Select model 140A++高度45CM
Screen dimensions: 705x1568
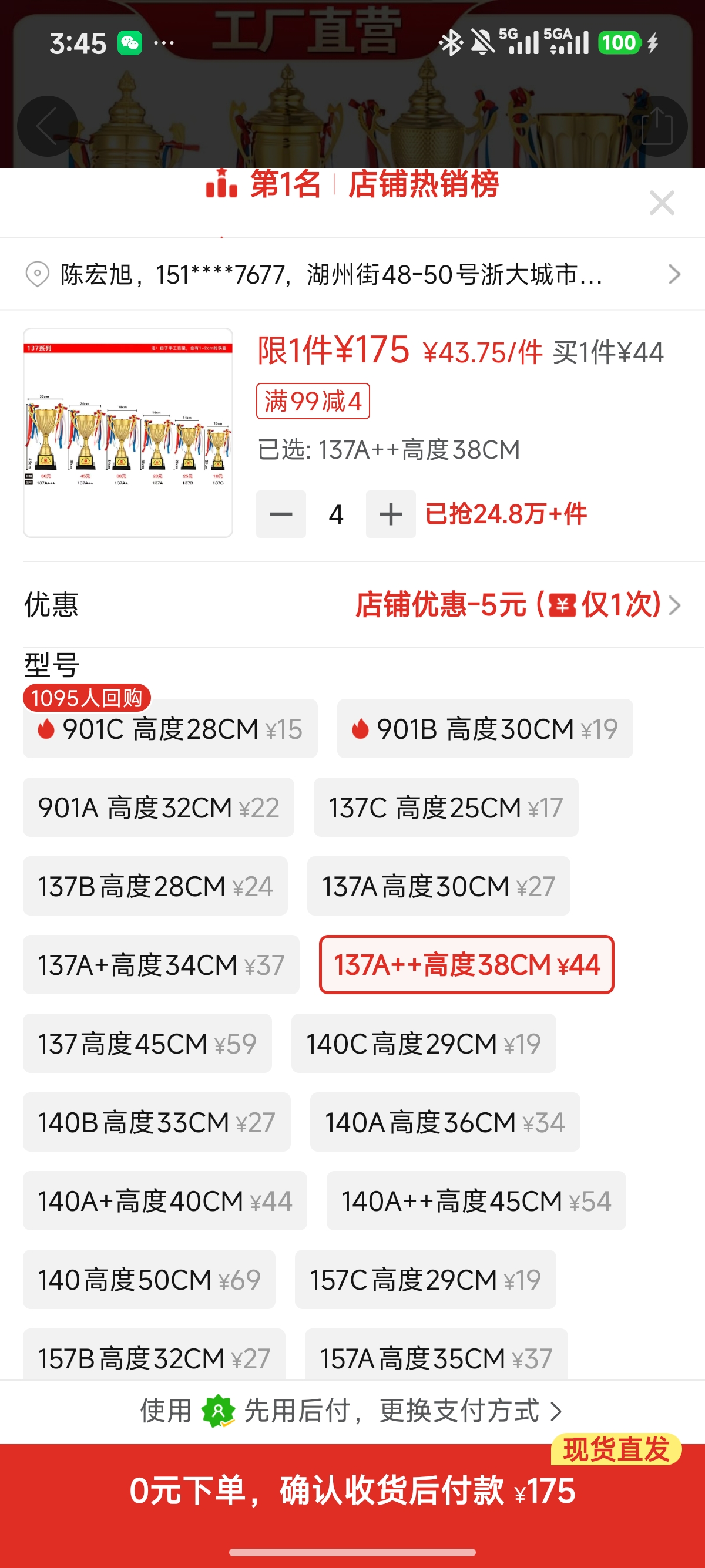click(x=476, y=1201)
